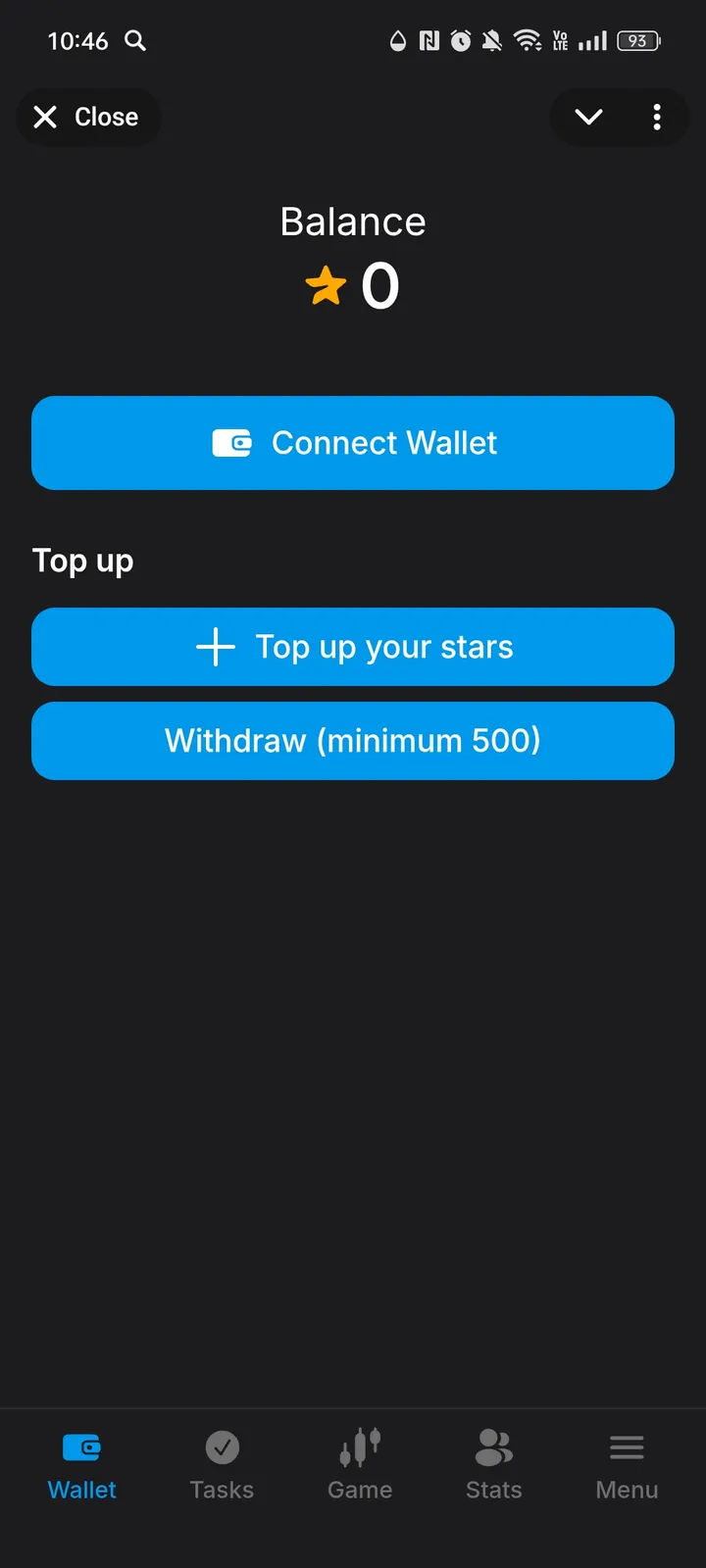Close the mini app

point(86,118)
